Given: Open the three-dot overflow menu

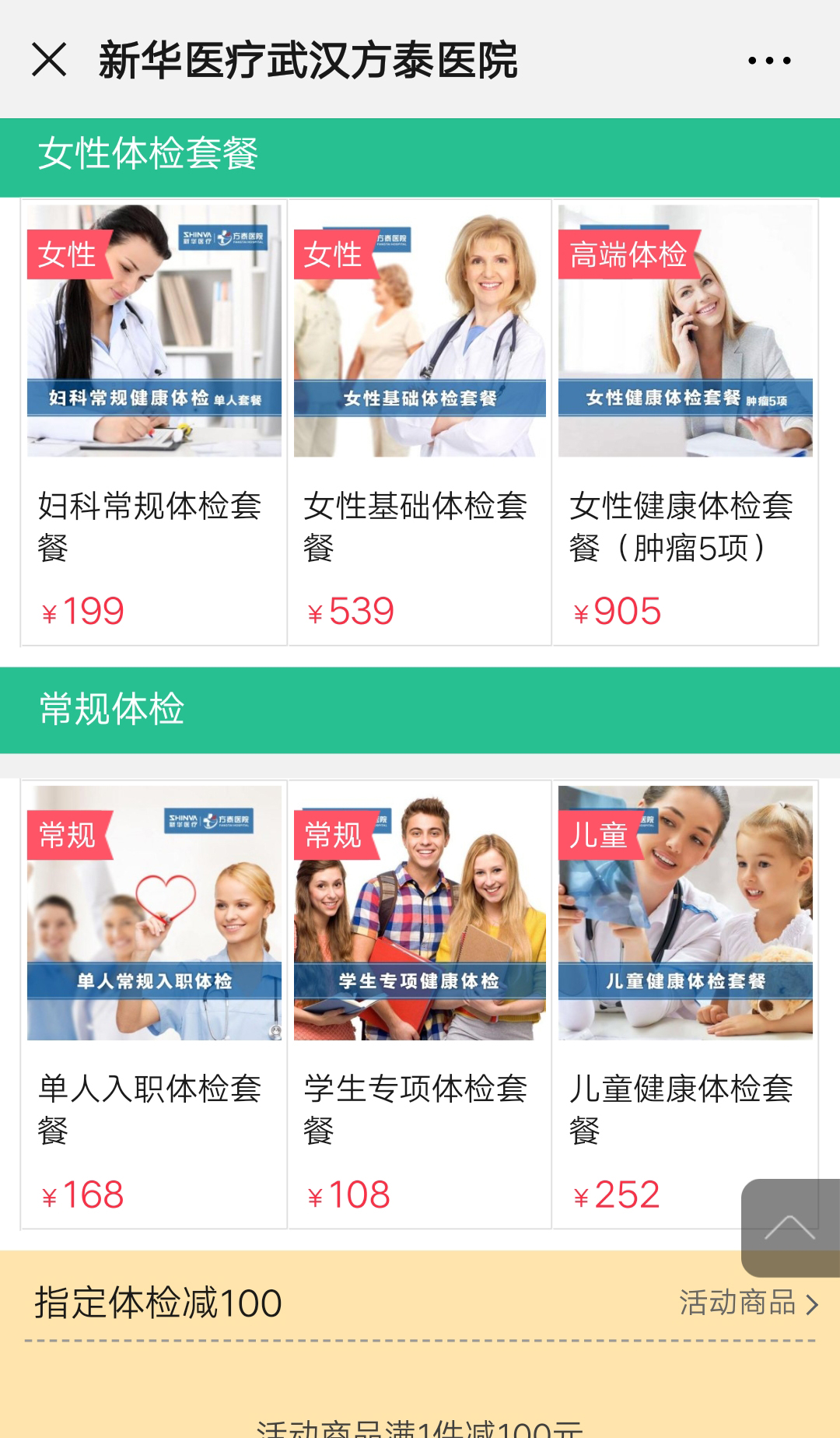Looking at the screenshot, I should pos(768,61).
